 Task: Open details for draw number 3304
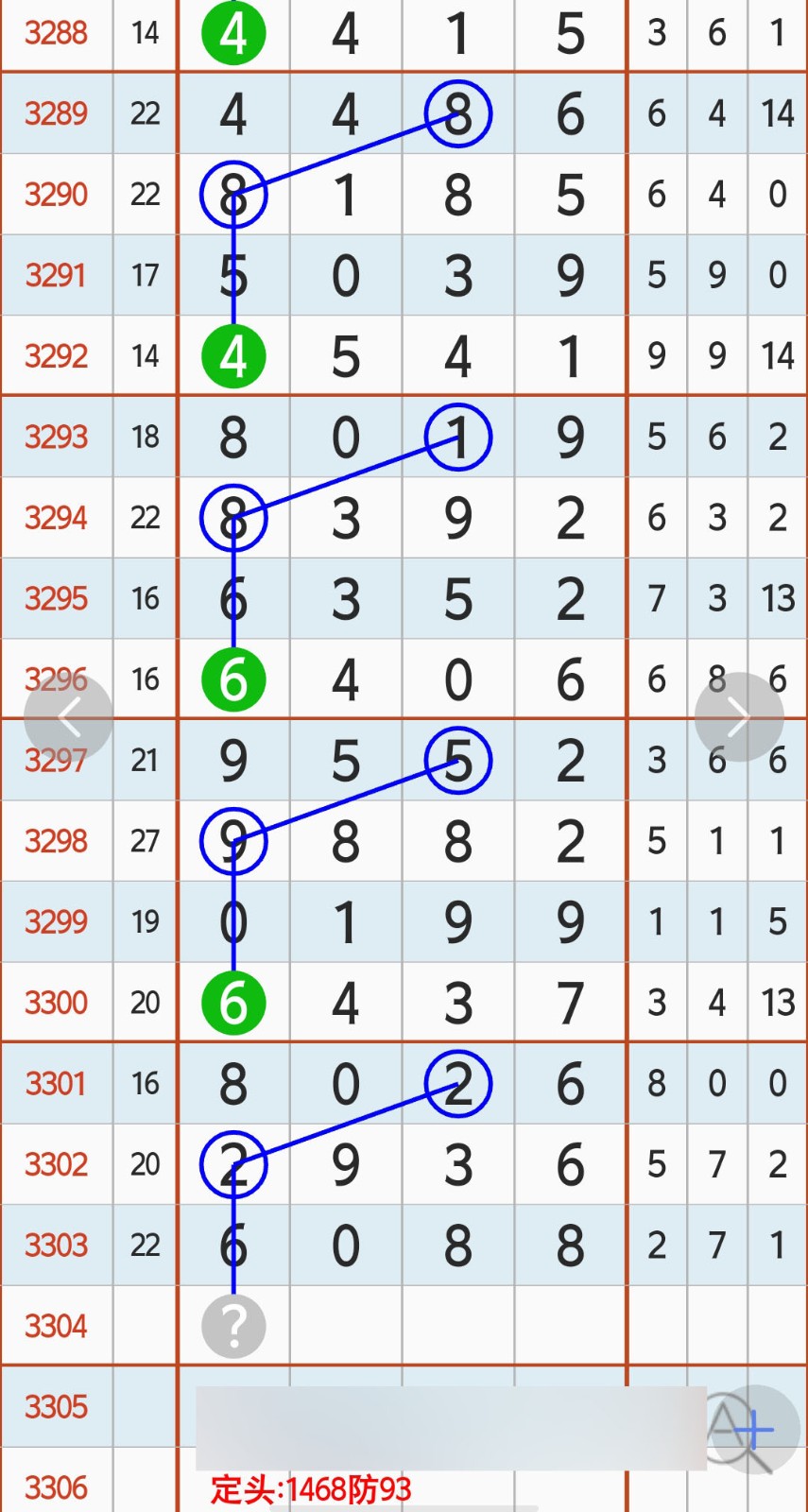(56, 1325)
